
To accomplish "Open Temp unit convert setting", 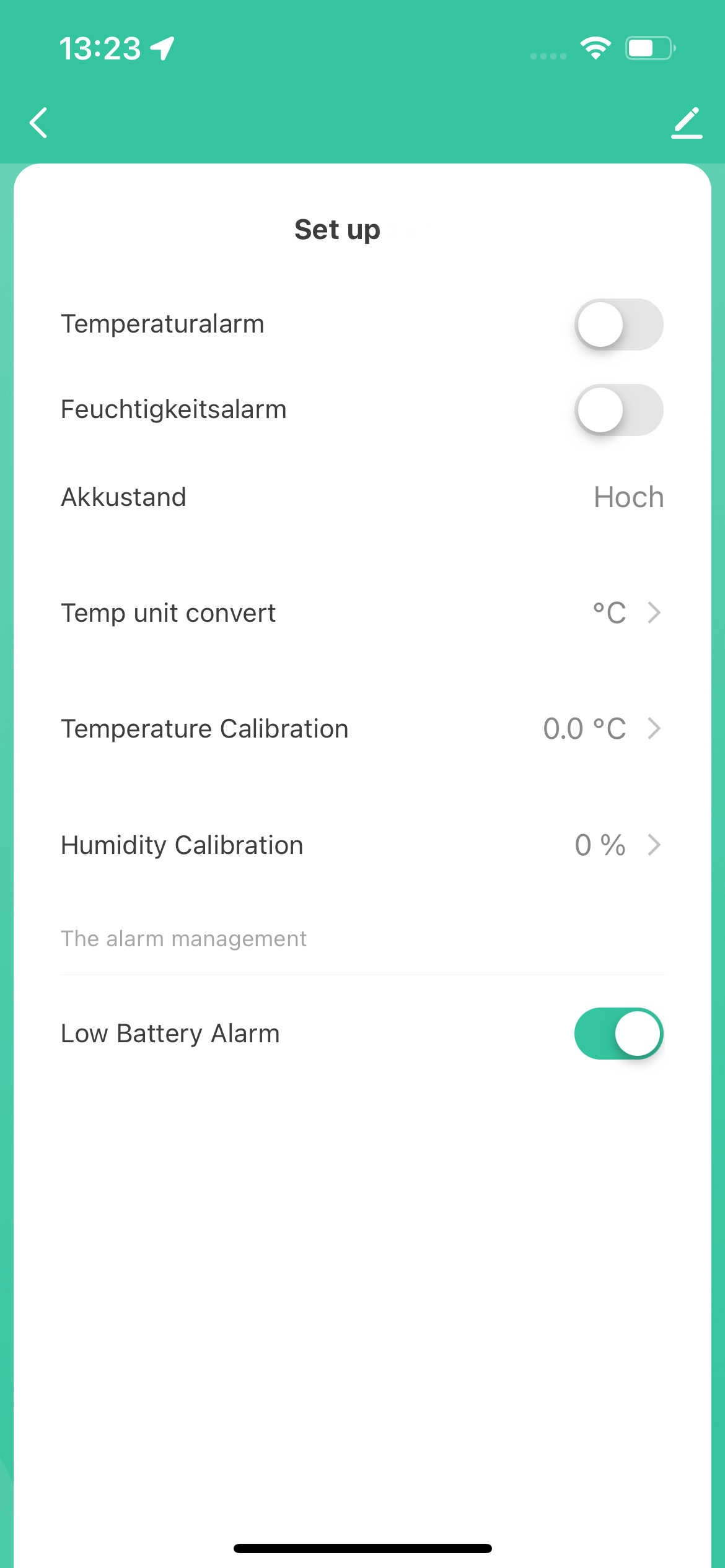I will (x=362, y=613).
